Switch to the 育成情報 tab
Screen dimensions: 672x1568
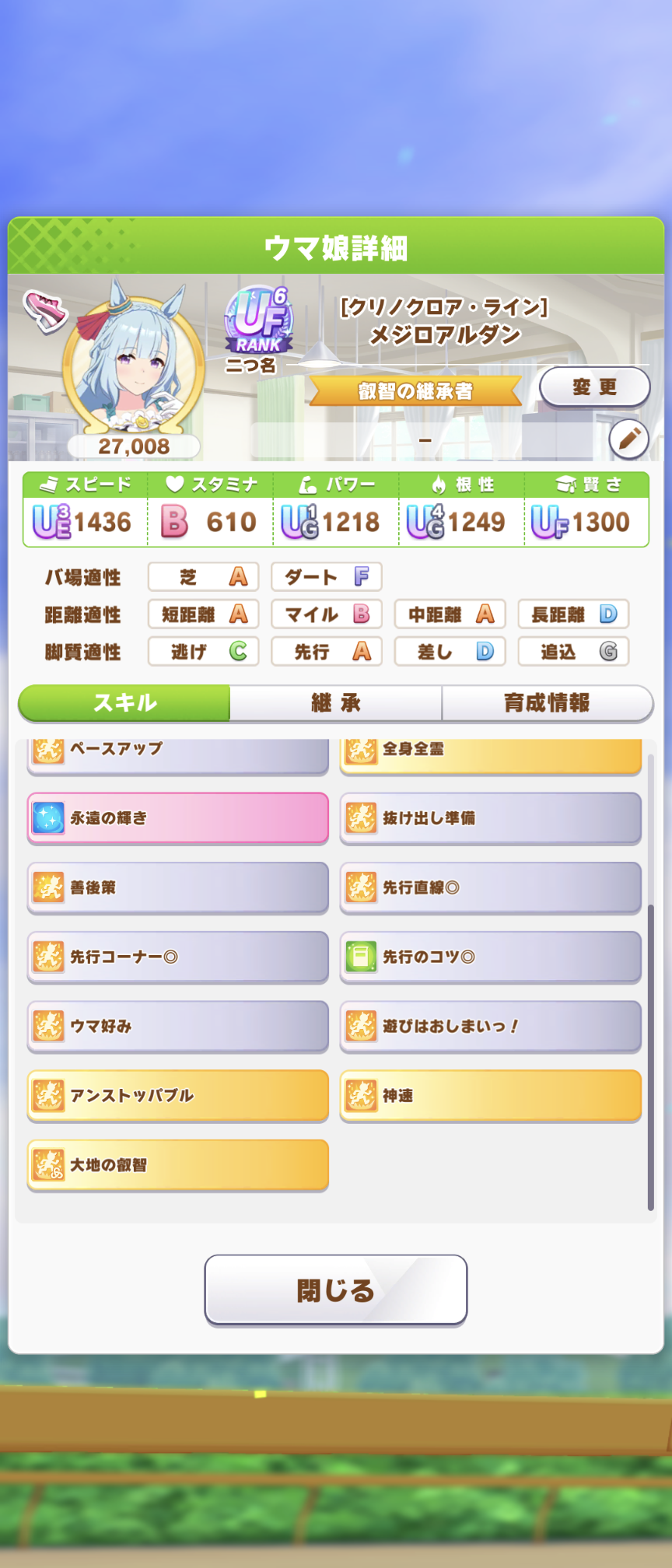pos(547,703)
